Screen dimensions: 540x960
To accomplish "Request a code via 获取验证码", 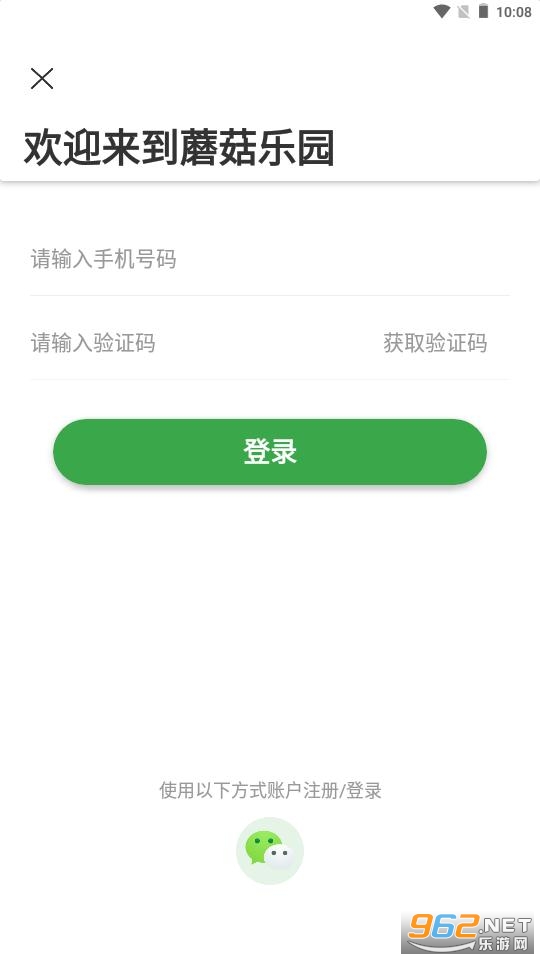I will click(x=435, y=343).
